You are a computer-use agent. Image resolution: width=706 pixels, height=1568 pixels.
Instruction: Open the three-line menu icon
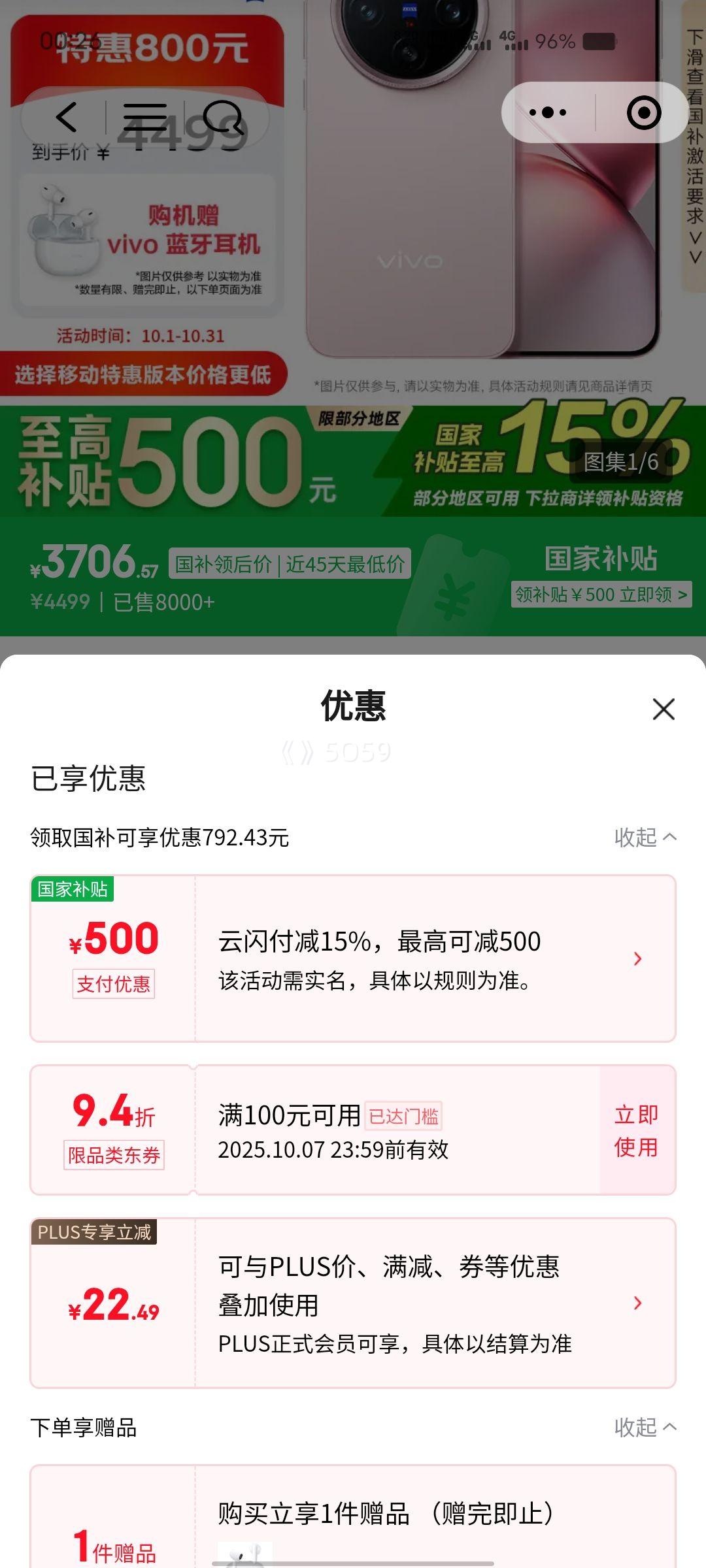click(145, 118)
